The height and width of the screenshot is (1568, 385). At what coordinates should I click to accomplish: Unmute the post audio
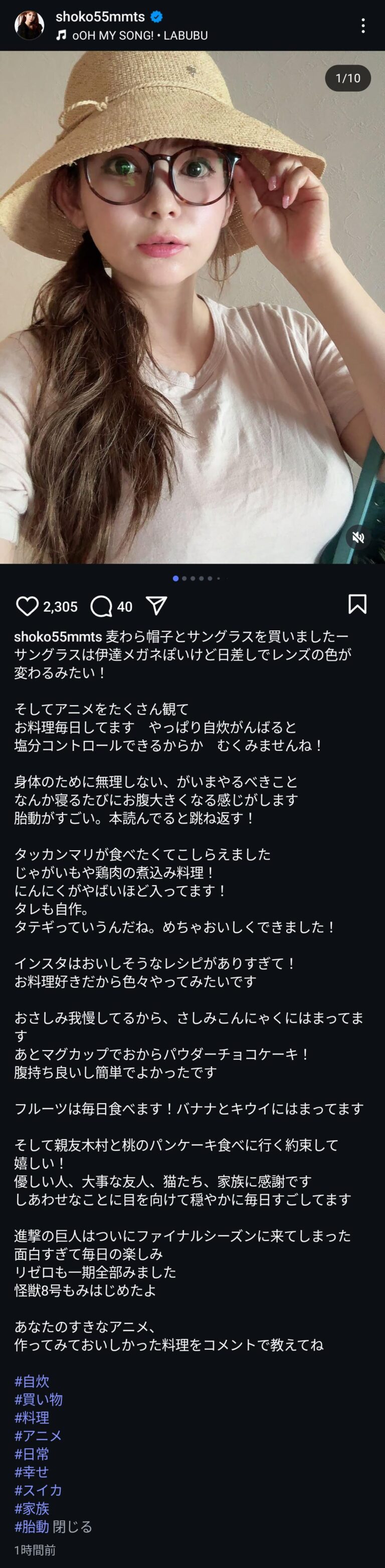click(358, 537)
